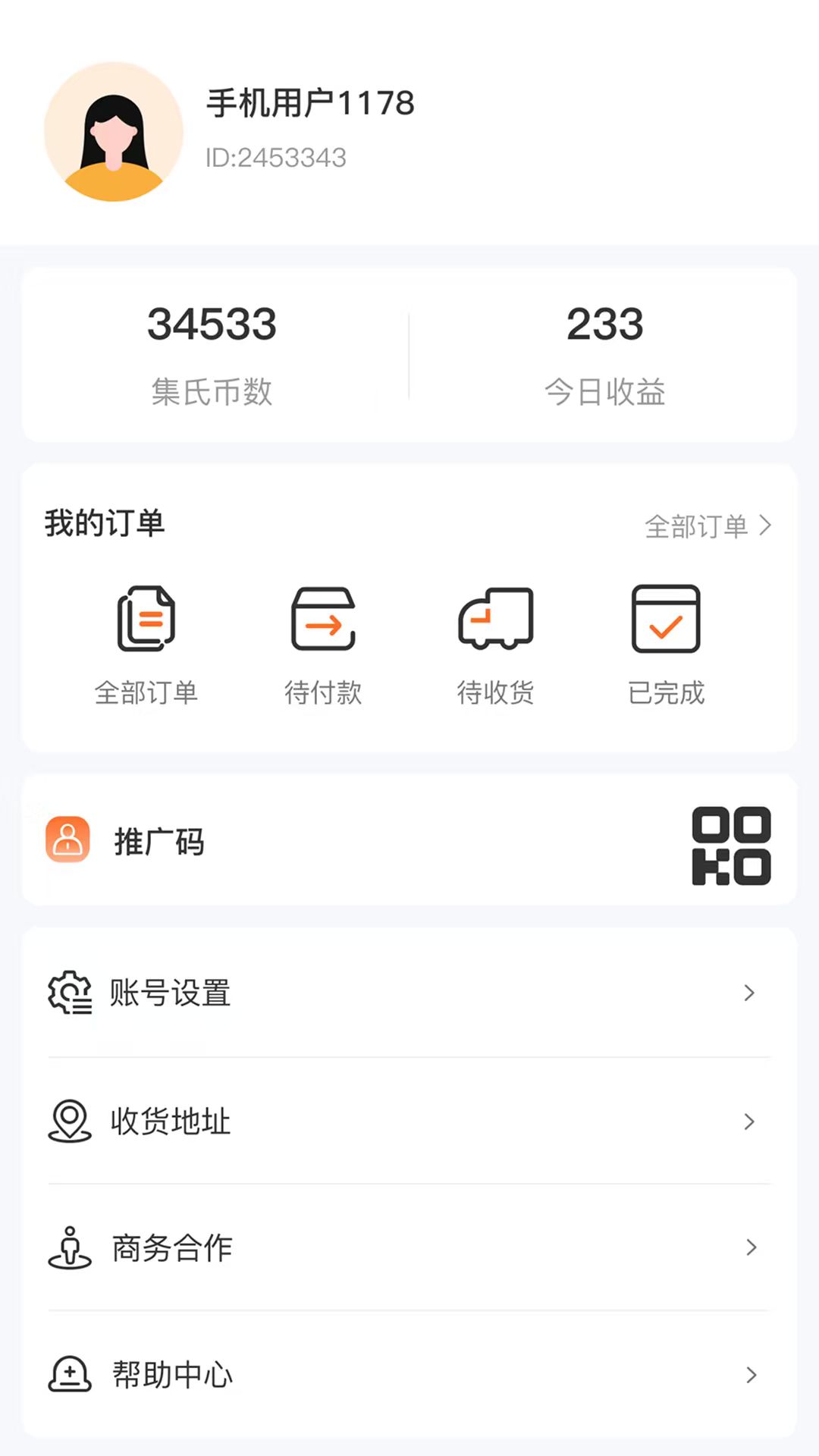
Task: Expand the 商务合作 row chevron
Action: (750, 1247)
